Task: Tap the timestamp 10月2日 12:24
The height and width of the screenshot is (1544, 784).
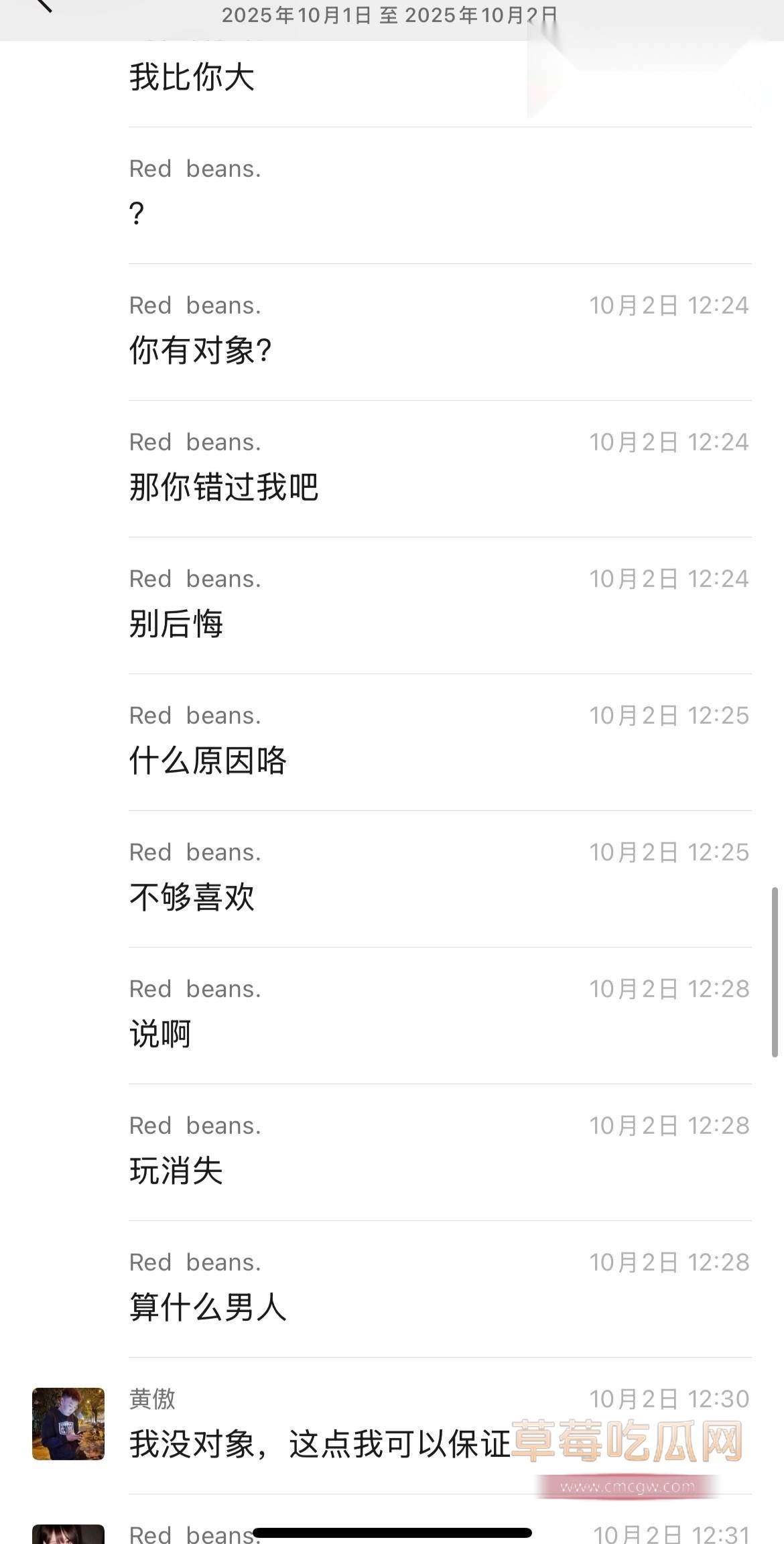Action: (669, 305)
